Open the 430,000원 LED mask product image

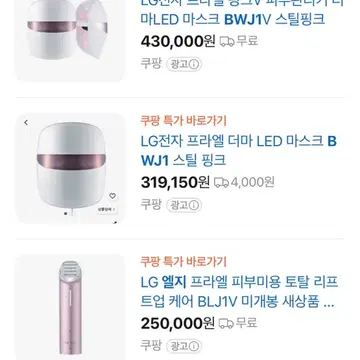71,40
